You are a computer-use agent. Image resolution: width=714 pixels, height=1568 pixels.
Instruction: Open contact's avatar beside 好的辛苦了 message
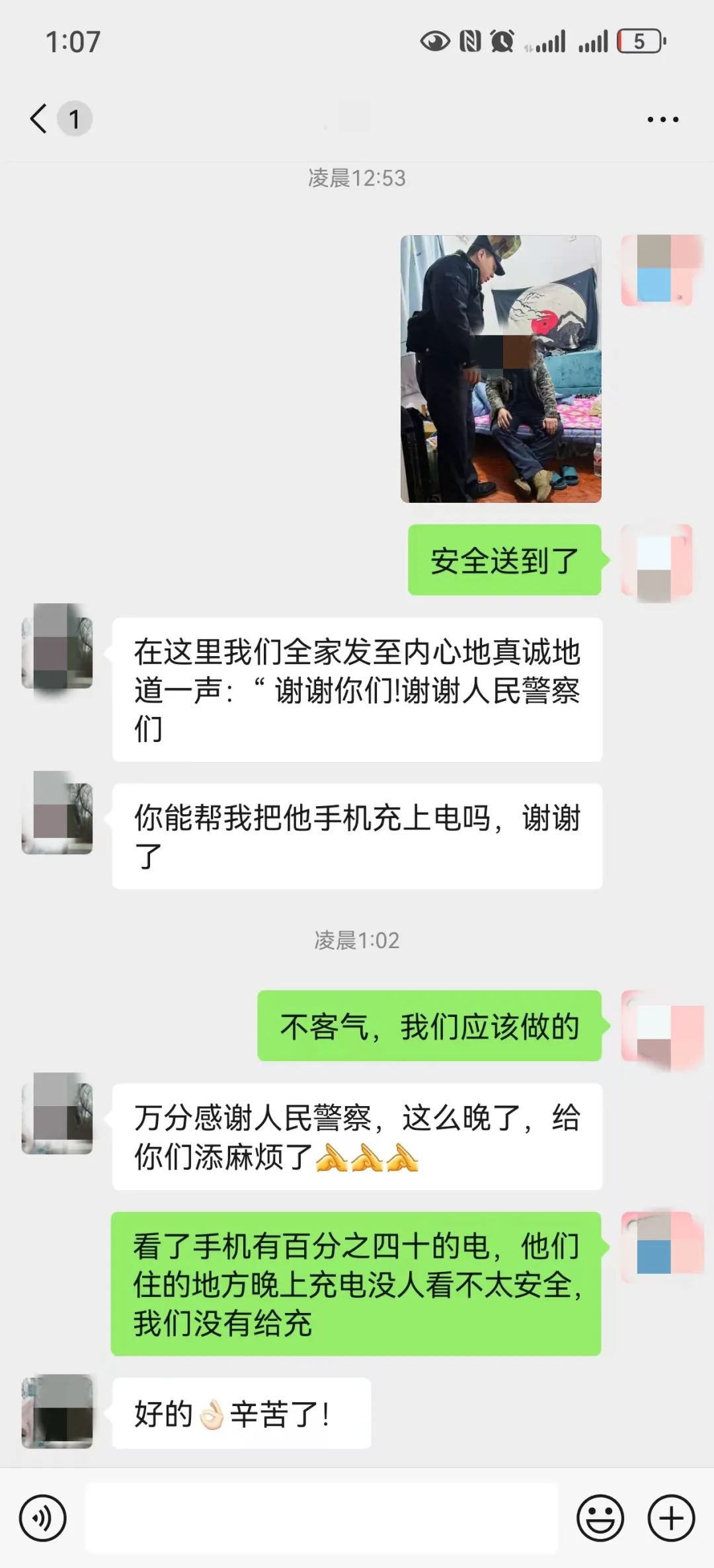[x=58, y=1411]
